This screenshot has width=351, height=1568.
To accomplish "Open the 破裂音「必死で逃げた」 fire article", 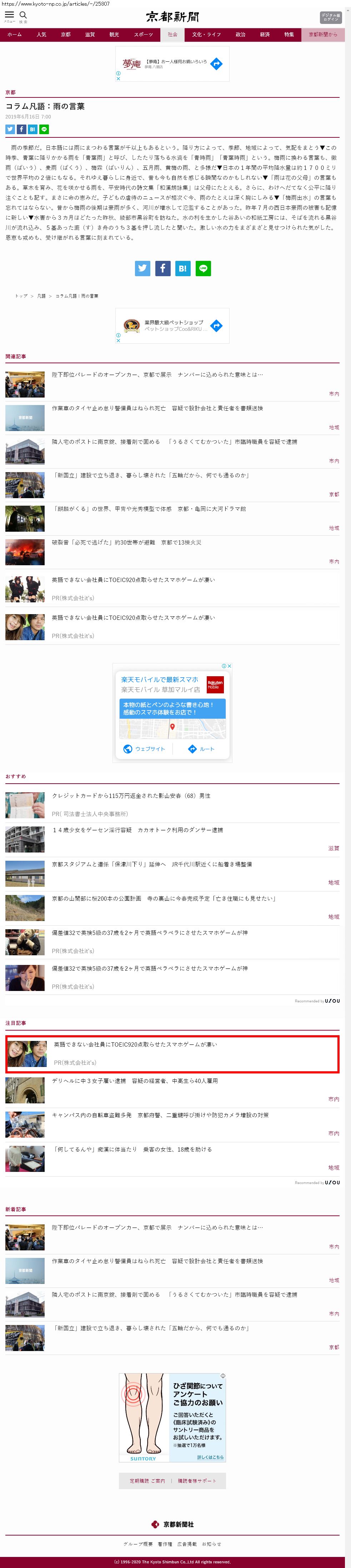I will coord(126,542).
